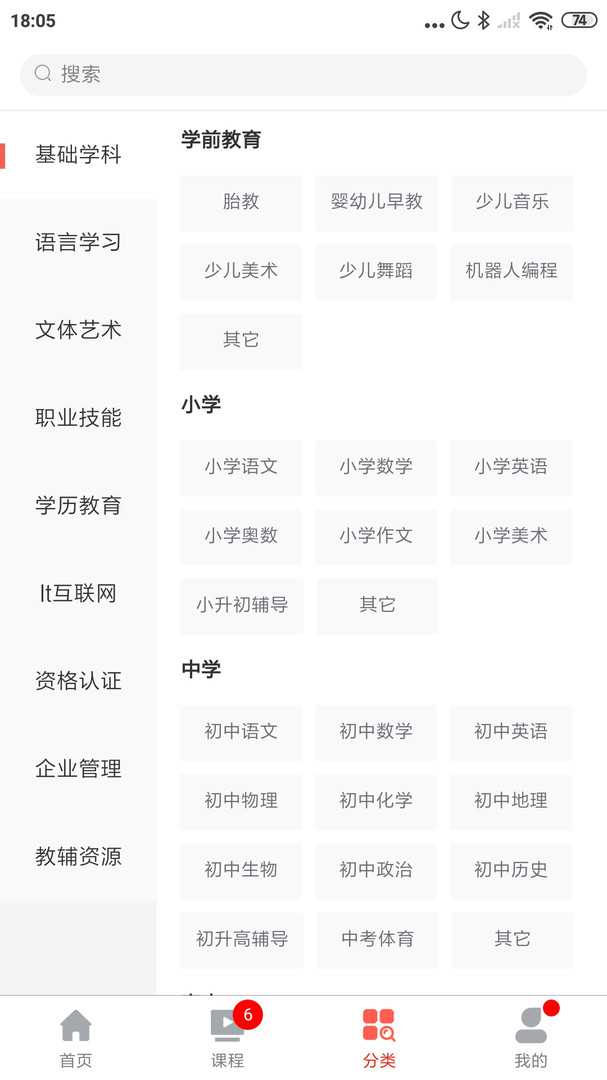Open the It互联网 category
The width and height of the screenshot is (607, 1080).
78,593
